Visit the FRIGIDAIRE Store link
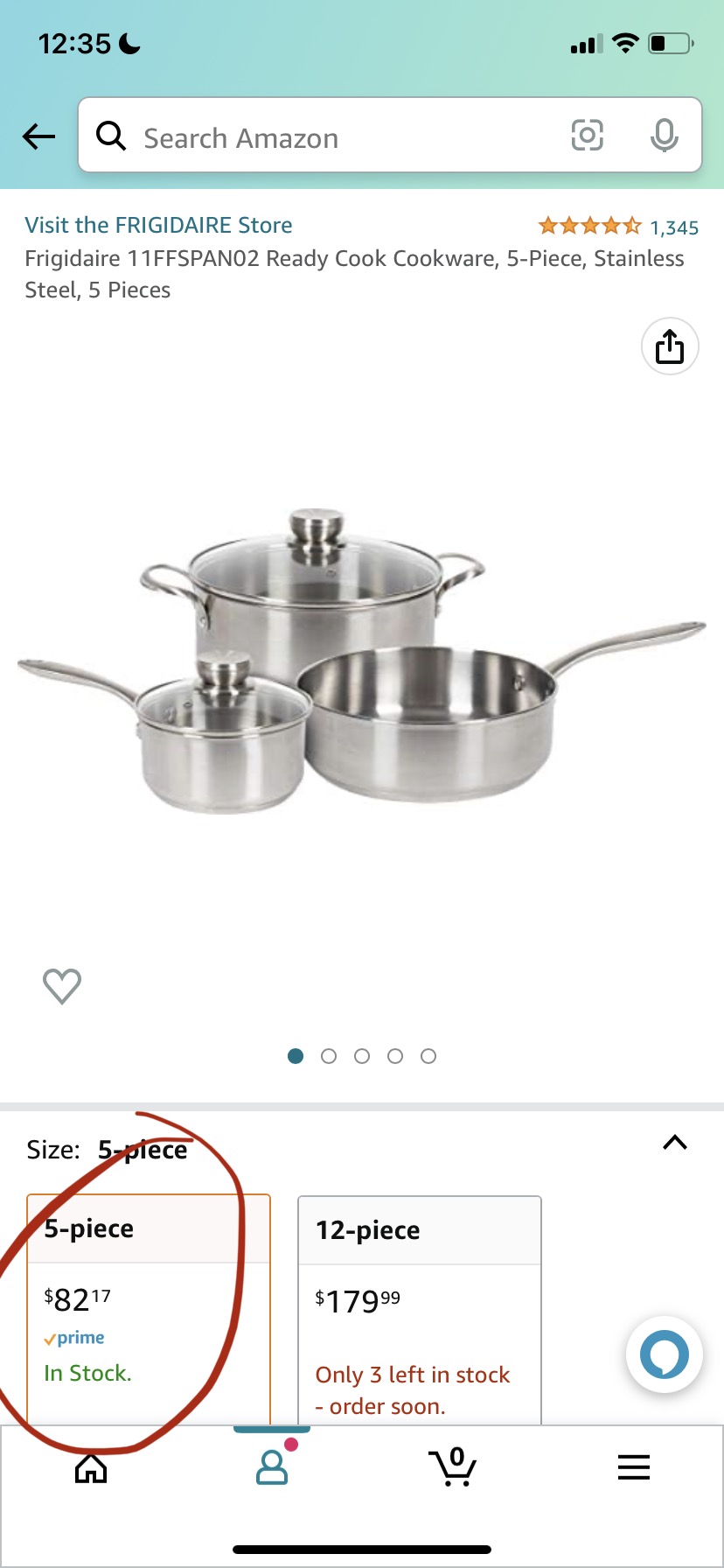Screen dimensions: 724x1568 [x=158, y=225]
